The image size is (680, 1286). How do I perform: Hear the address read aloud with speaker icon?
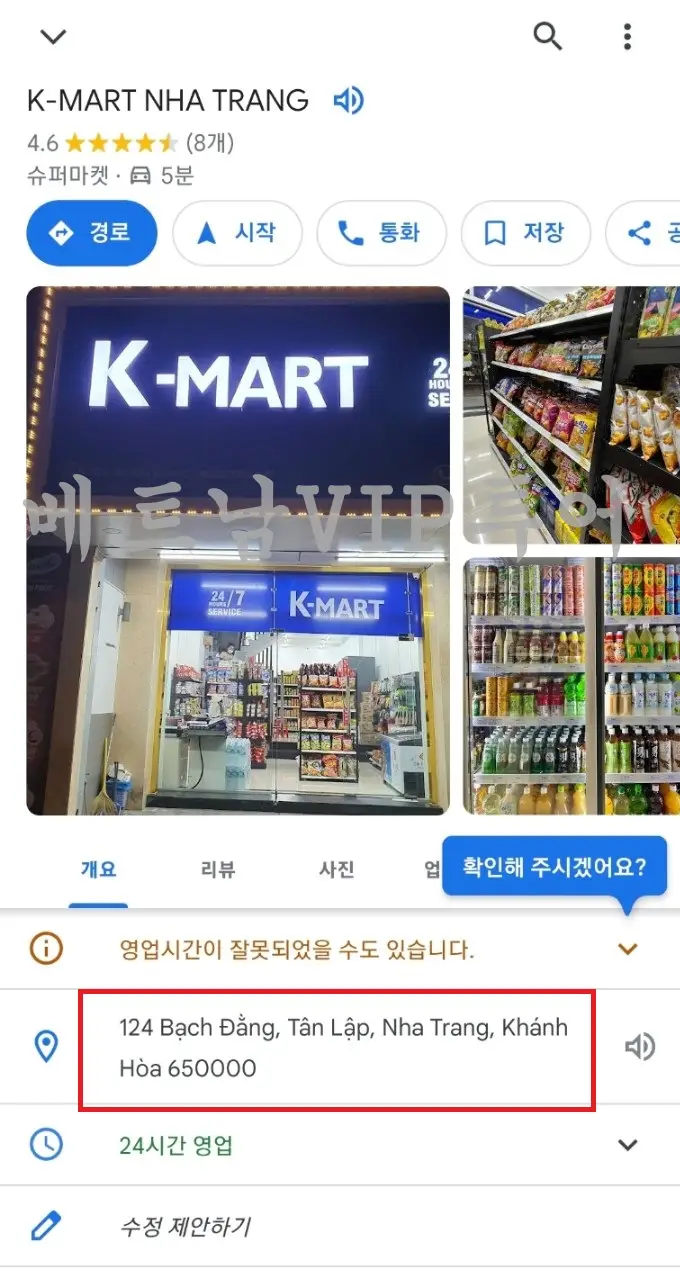pos(640,1047)
